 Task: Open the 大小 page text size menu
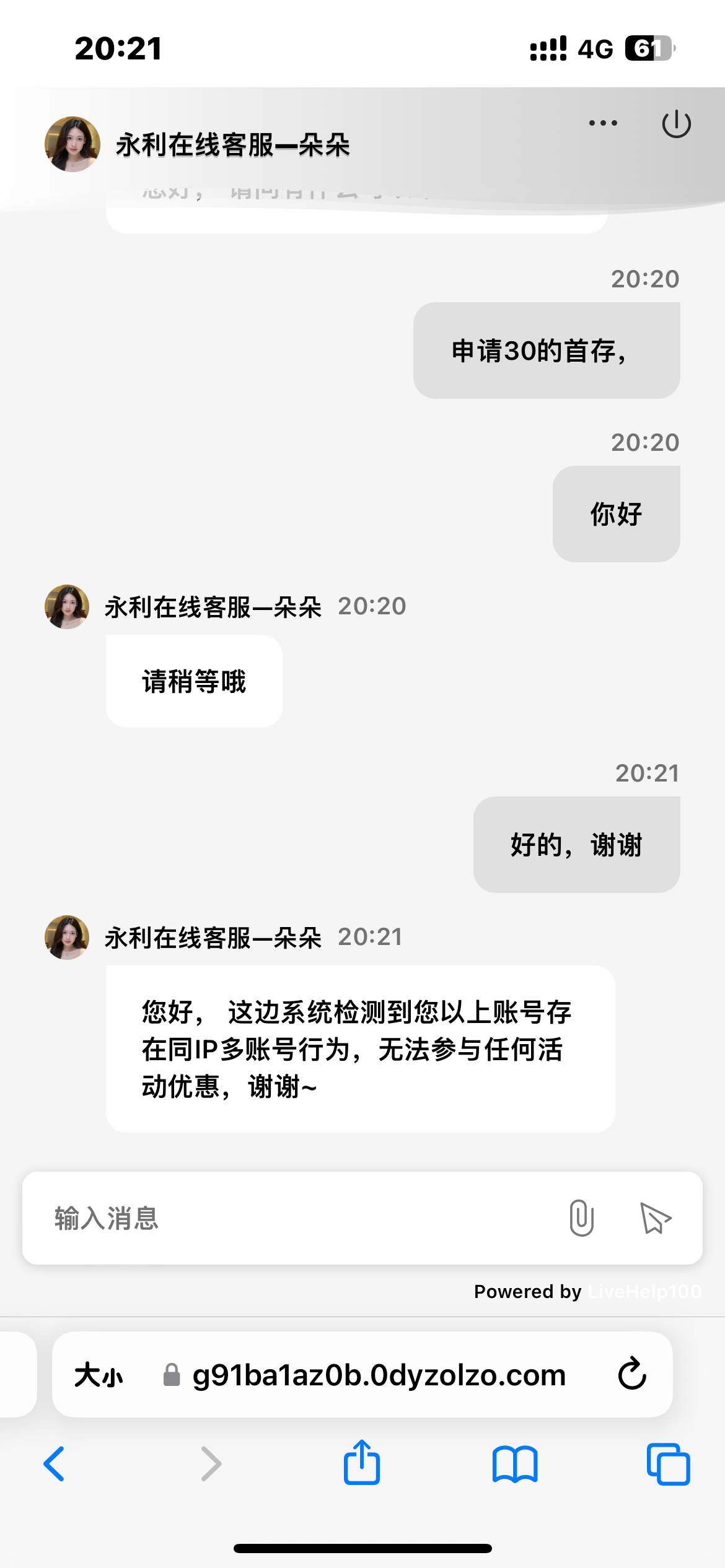click(99, 1375)
